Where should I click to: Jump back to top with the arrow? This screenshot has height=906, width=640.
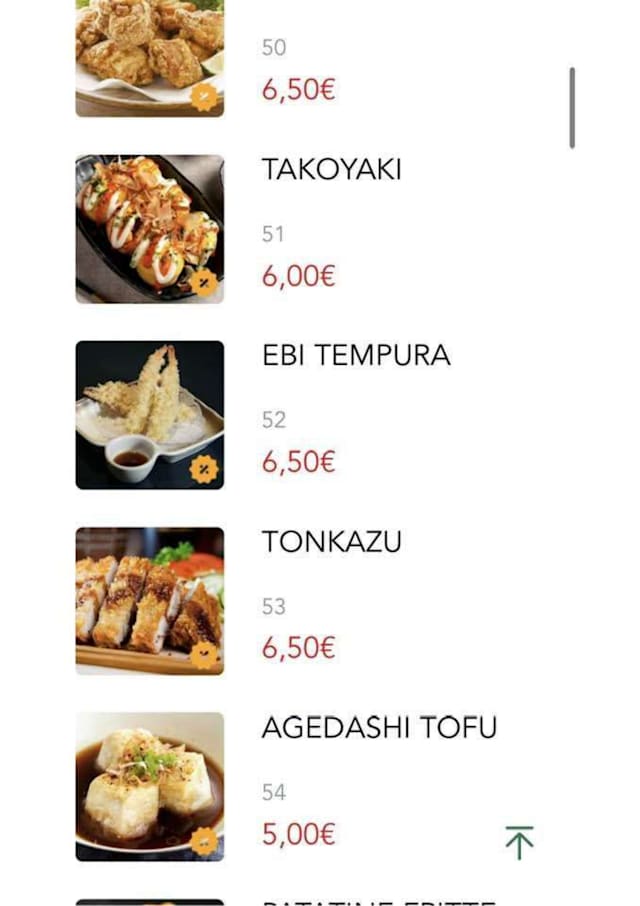pyautogui.click(x=519, y=842)
